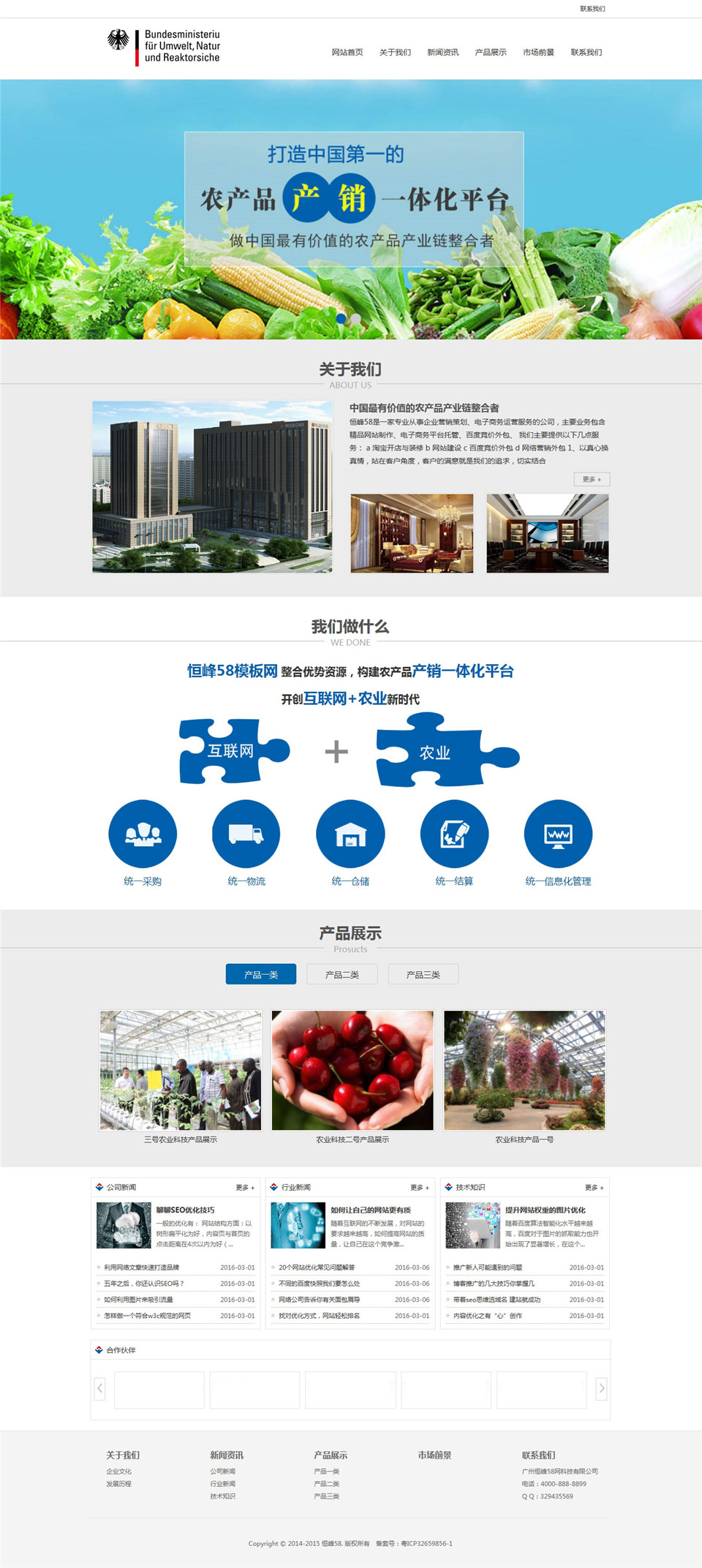This screenshot has width=702, height=1568.
Task: Show previous partners with the left arrow
Action: point(100,1388)
